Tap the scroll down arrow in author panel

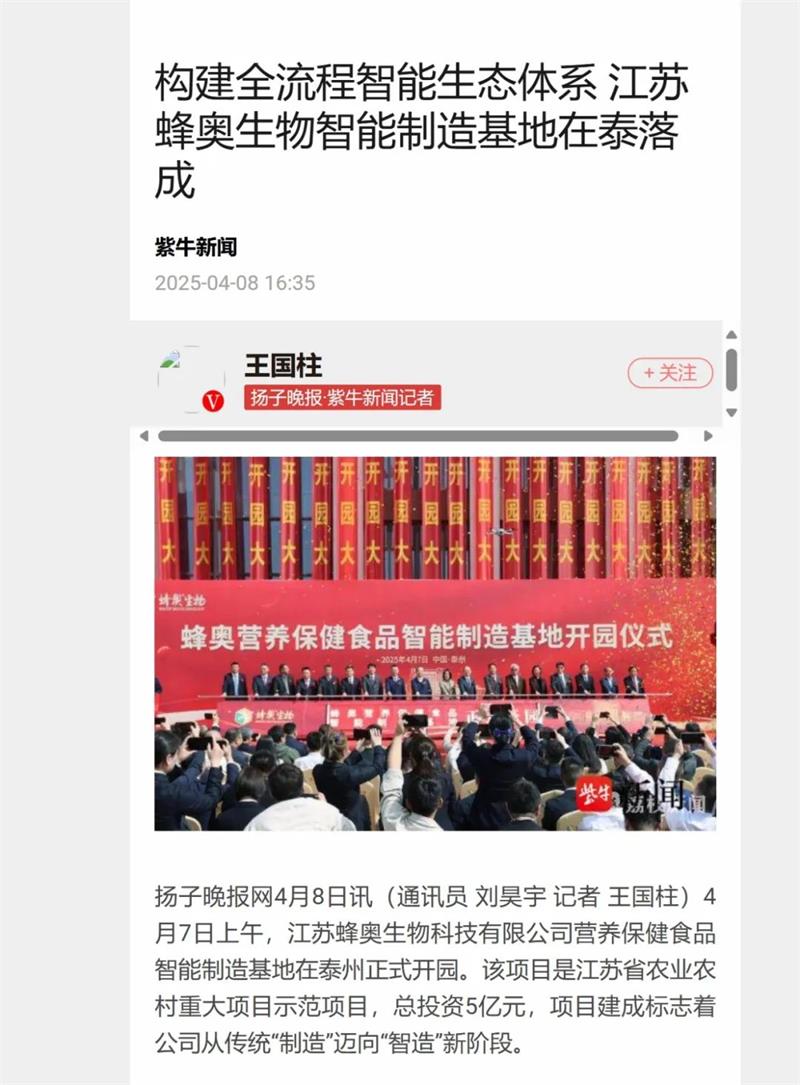tap(731, 412)
